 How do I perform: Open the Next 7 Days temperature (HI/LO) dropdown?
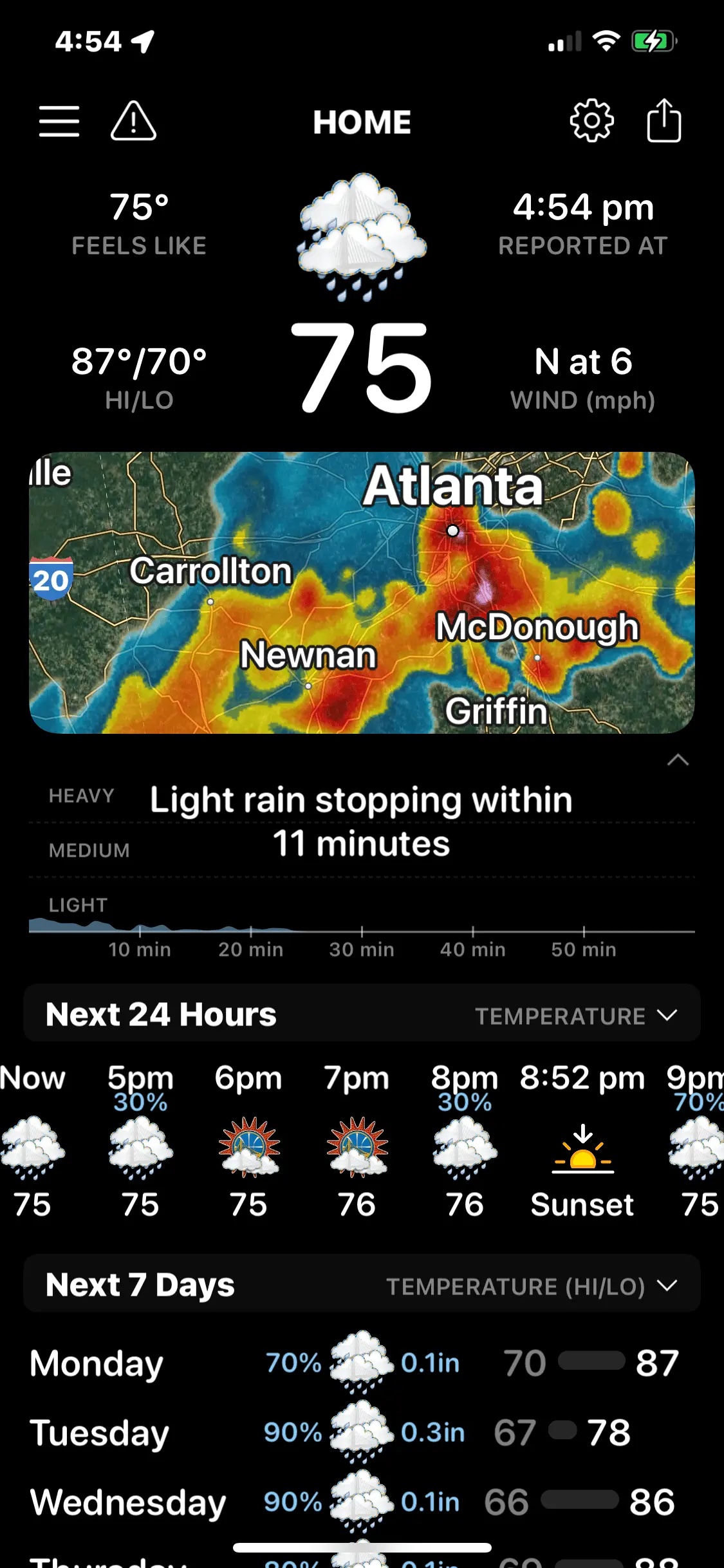click(x=532, y=1286)
